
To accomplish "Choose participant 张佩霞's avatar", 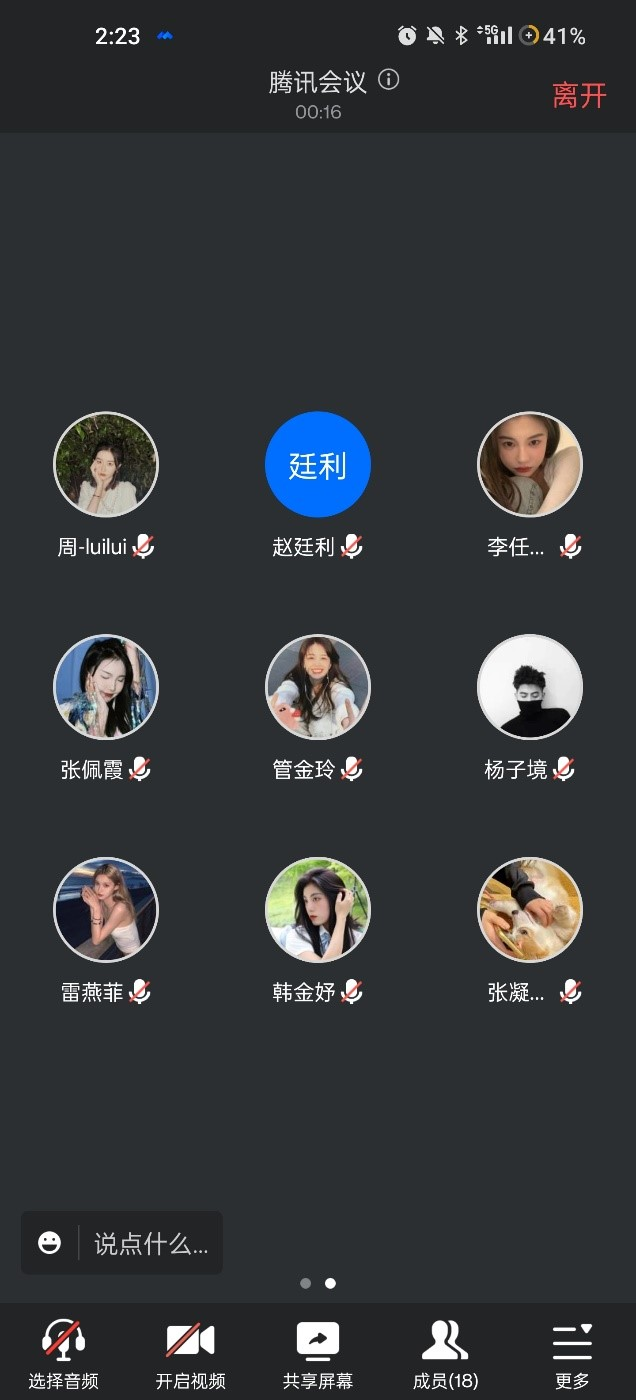I will point(106,687).
